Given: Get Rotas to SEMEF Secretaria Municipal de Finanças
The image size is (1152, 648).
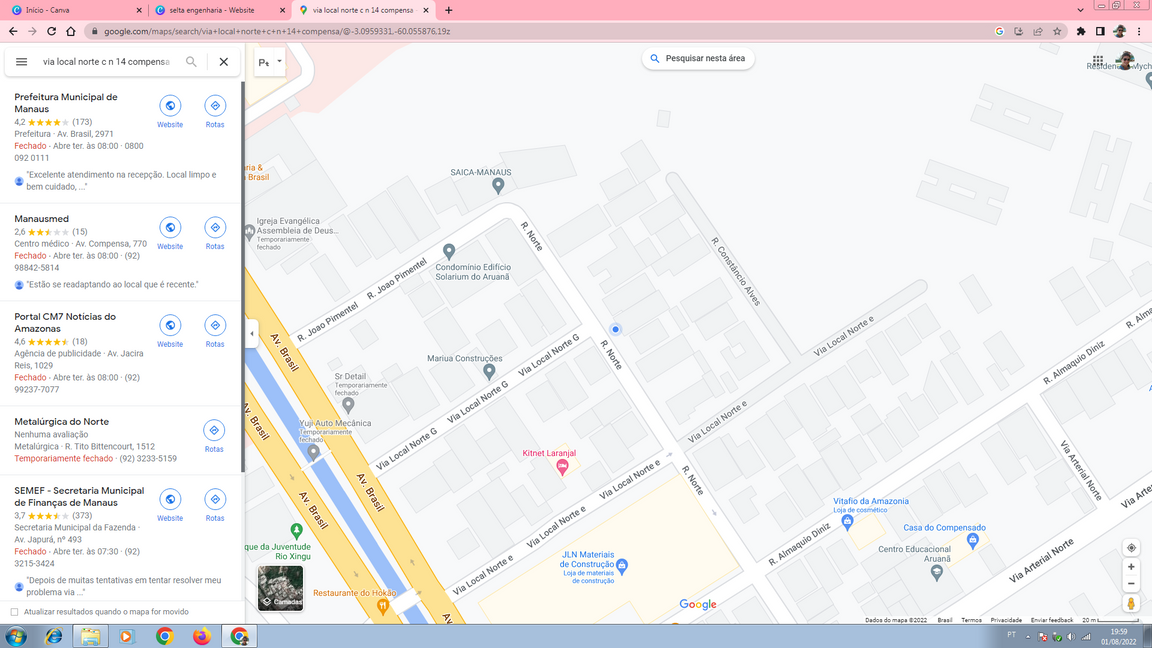Looking at the screenshot, I should [x=215, y=504].
